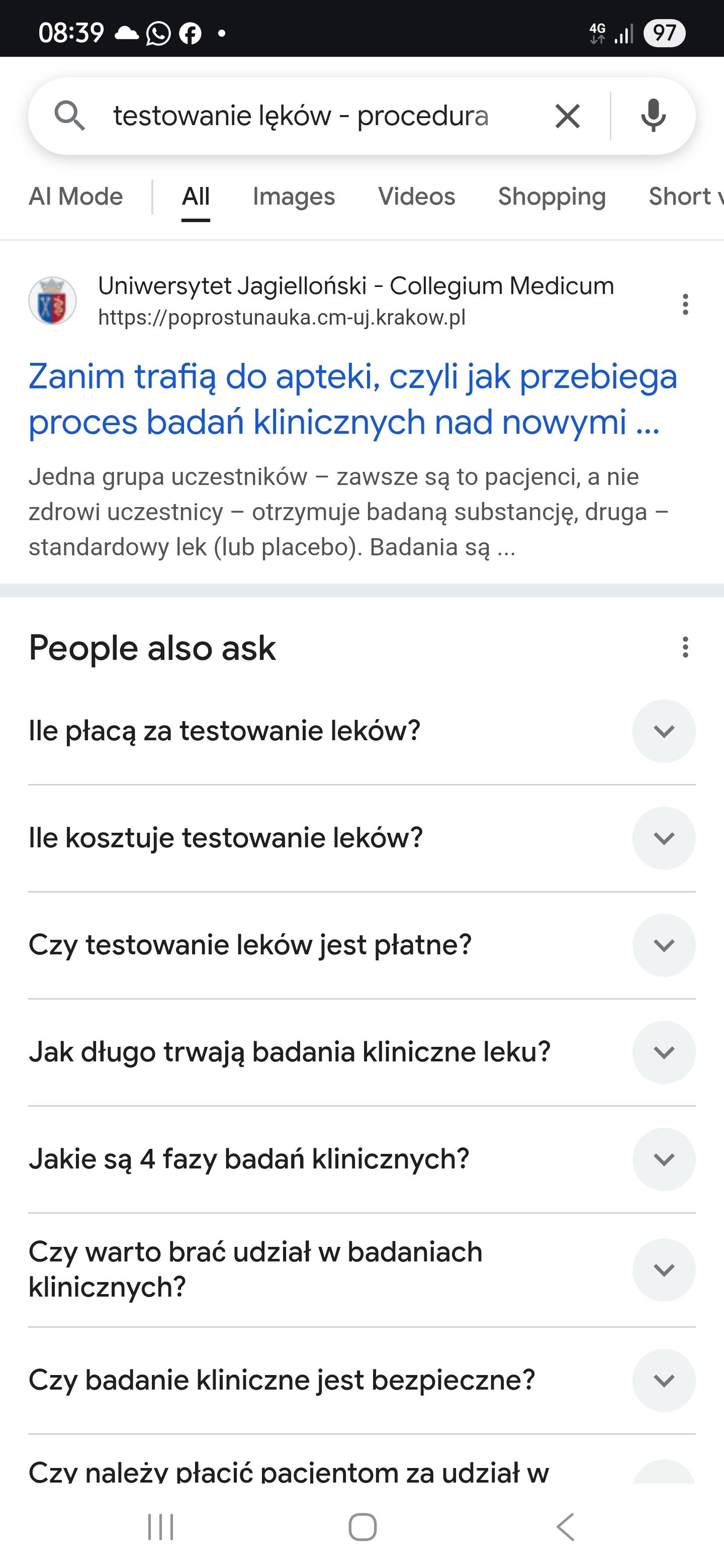Screen dimensions: 724x1568
Task: Start voice search with the microphone
Action: click(x=654, y=116)
